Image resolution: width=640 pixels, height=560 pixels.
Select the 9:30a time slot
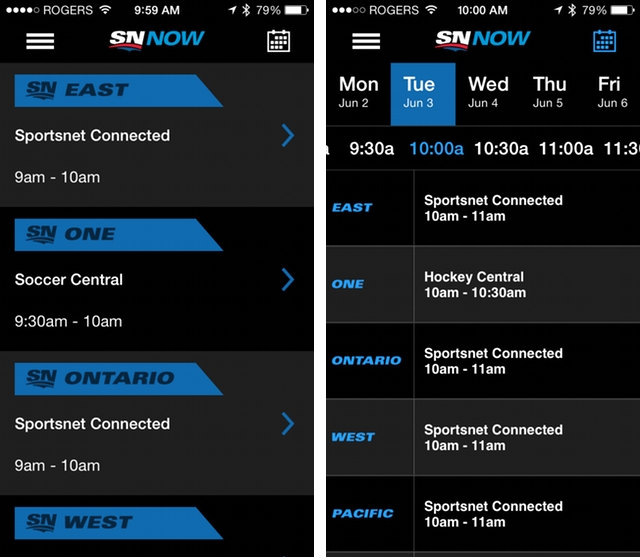click(x=371, y=149)
